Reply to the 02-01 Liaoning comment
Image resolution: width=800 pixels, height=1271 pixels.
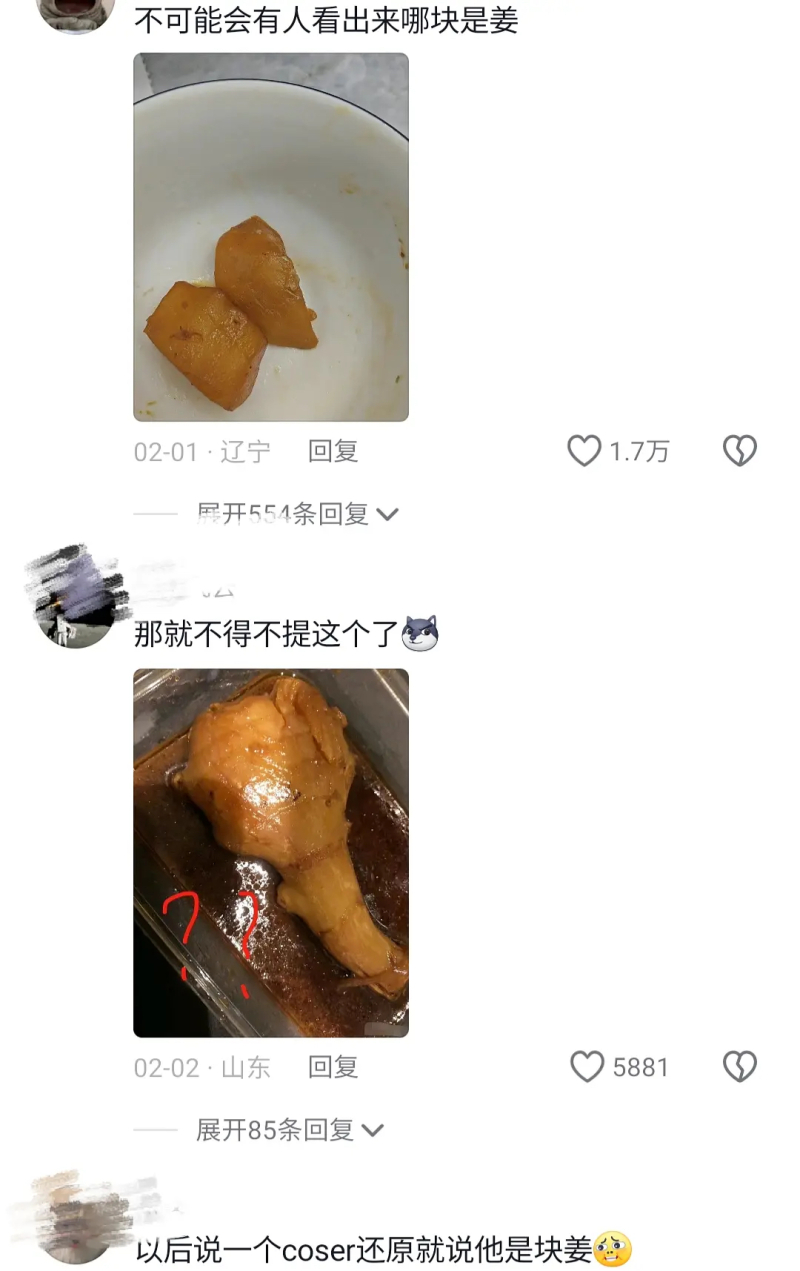pyautogui.click(x=333, y=451)
